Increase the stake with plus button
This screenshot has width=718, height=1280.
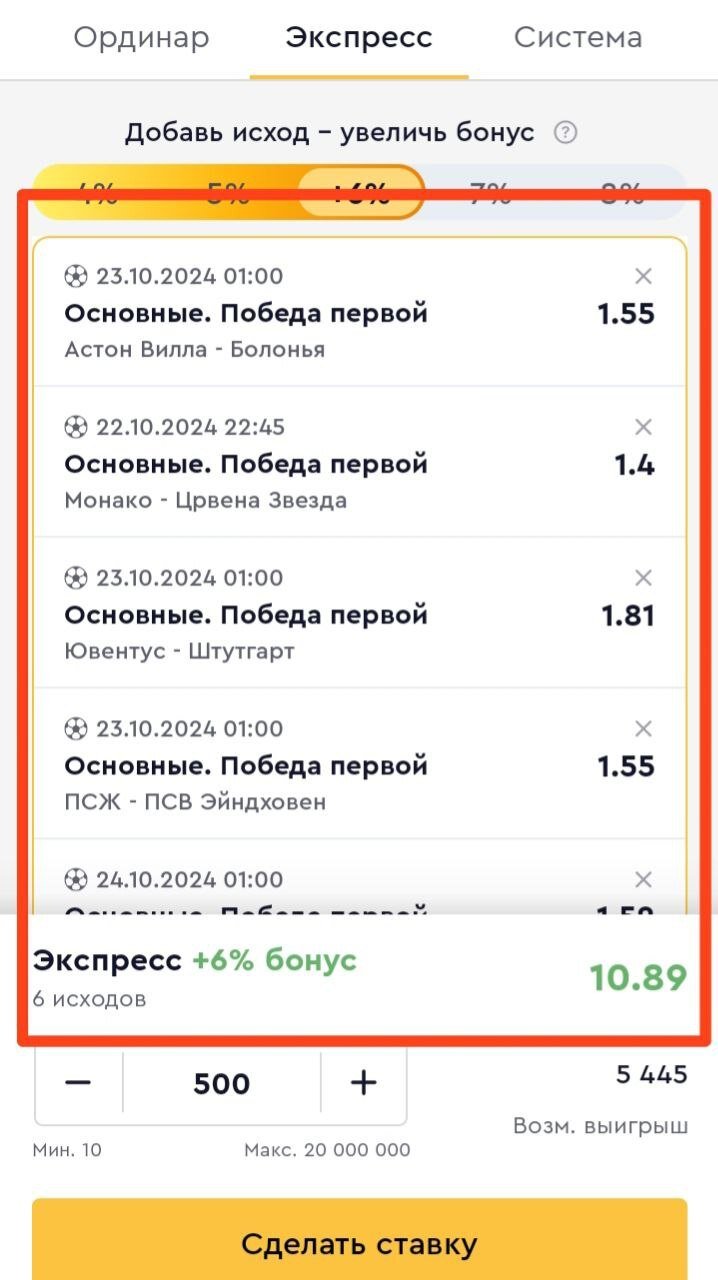coord(363,1084)
